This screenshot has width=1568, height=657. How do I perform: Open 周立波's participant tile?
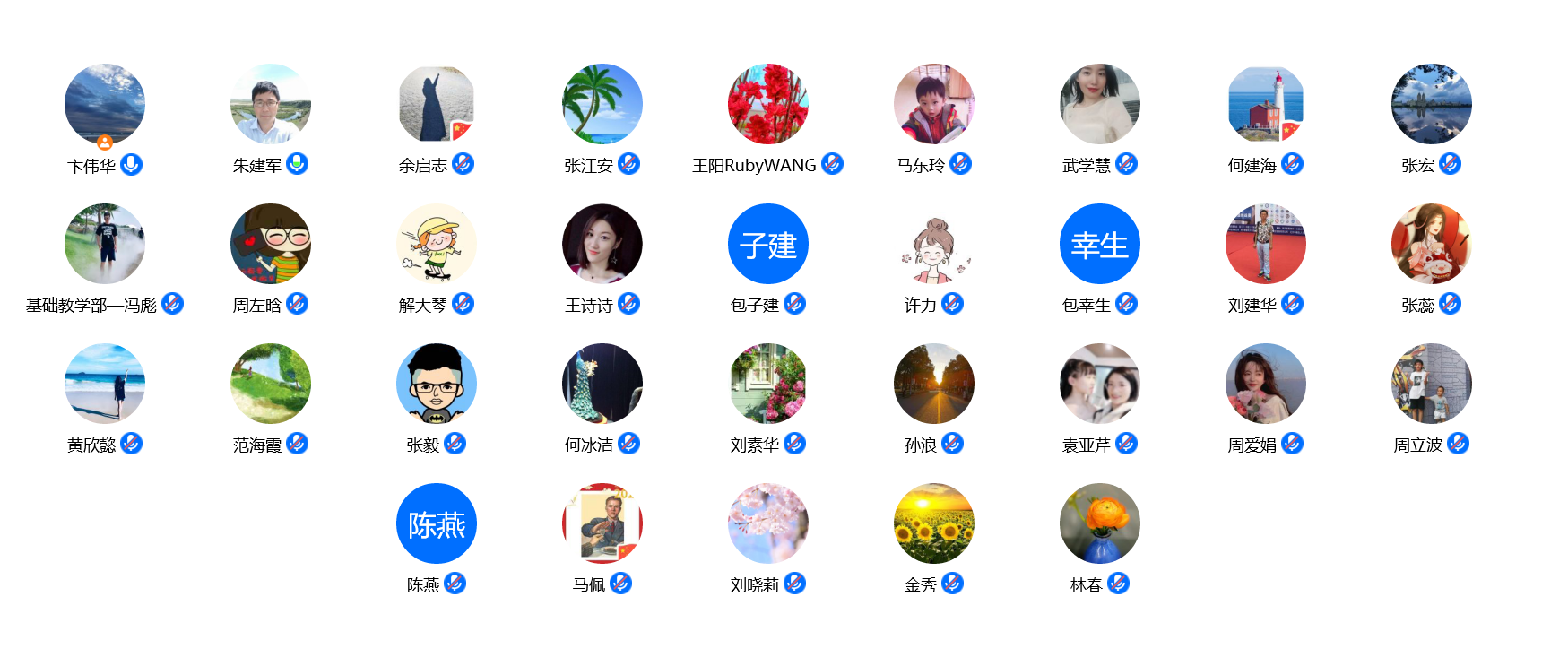[1432, 384]
